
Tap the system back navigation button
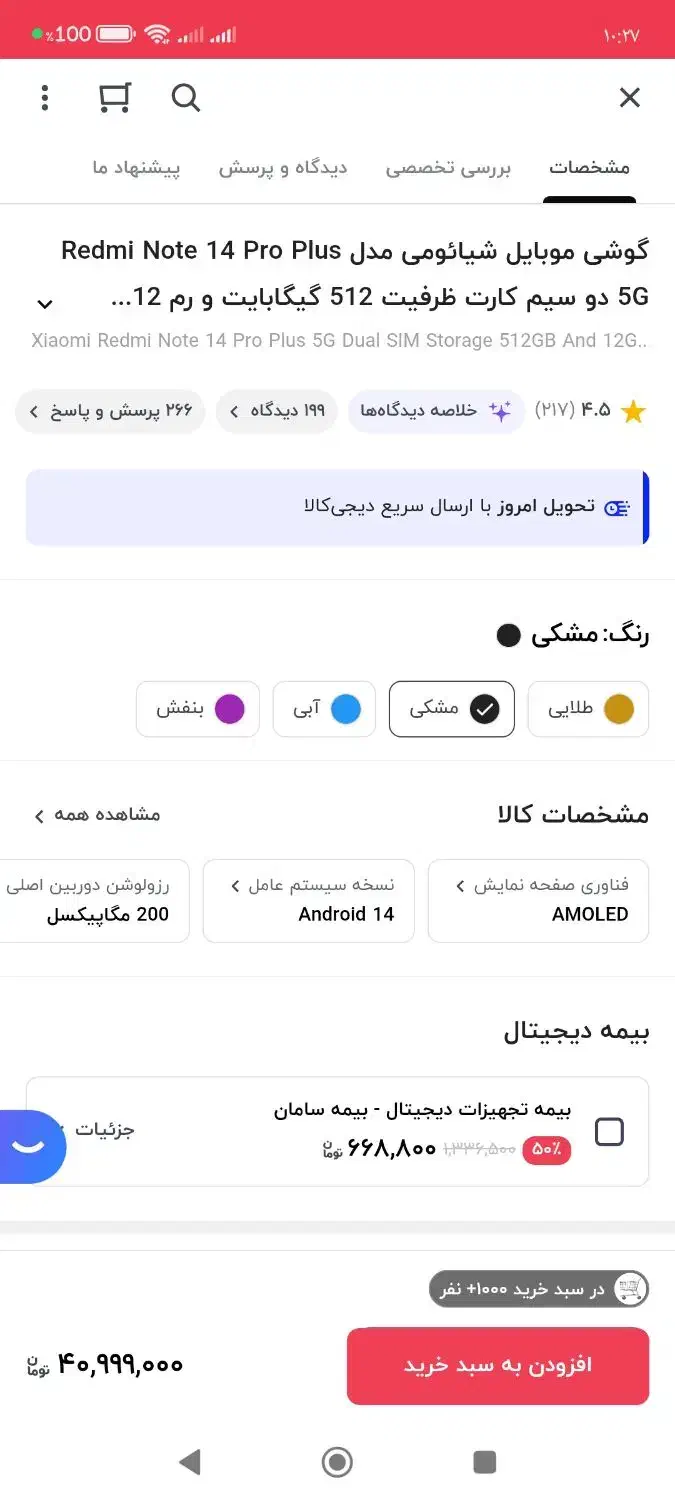189,1462
